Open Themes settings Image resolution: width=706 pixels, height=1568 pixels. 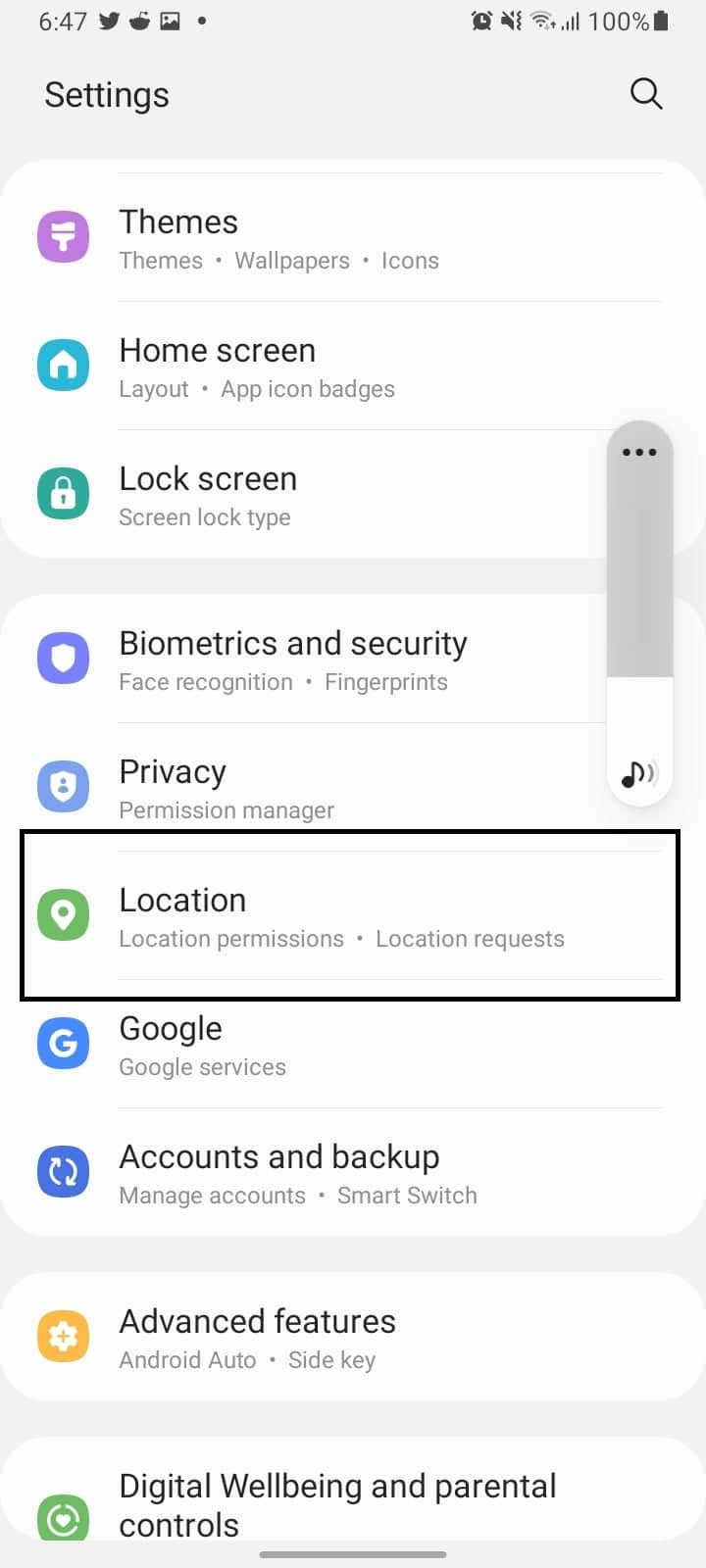point(353,238)
